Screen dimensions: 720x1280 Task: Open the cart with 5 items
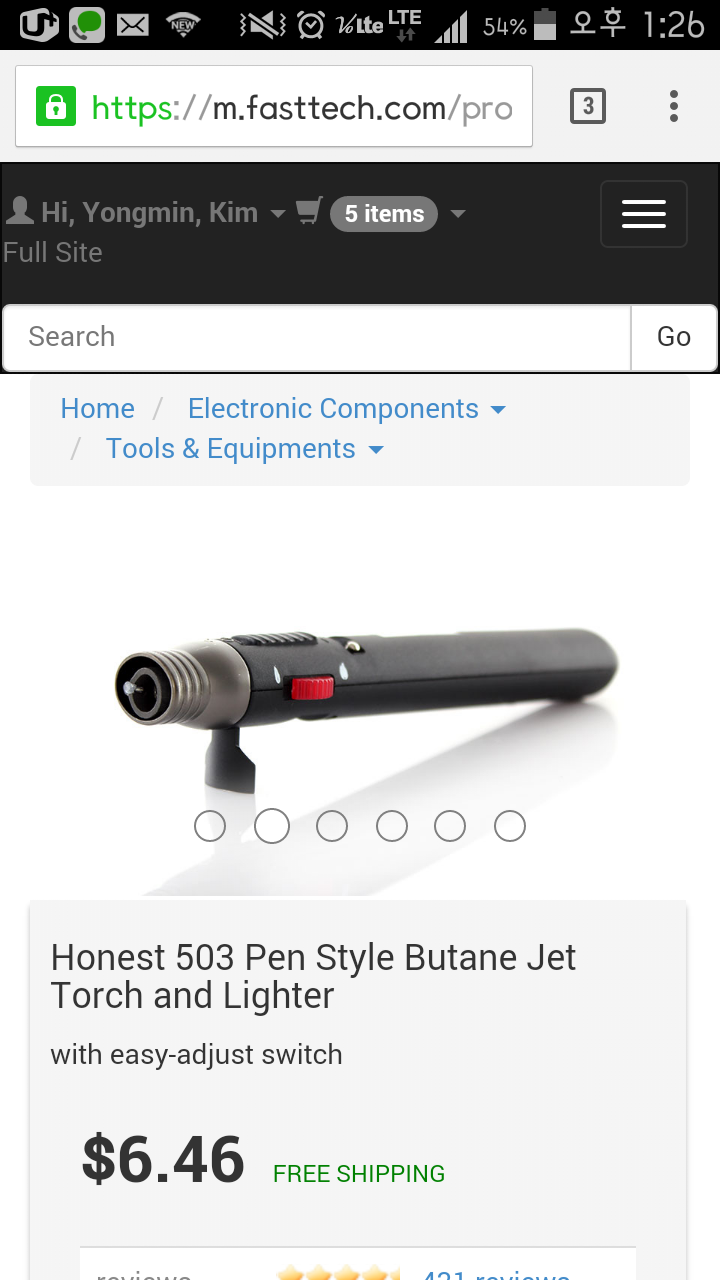point(384,213)
